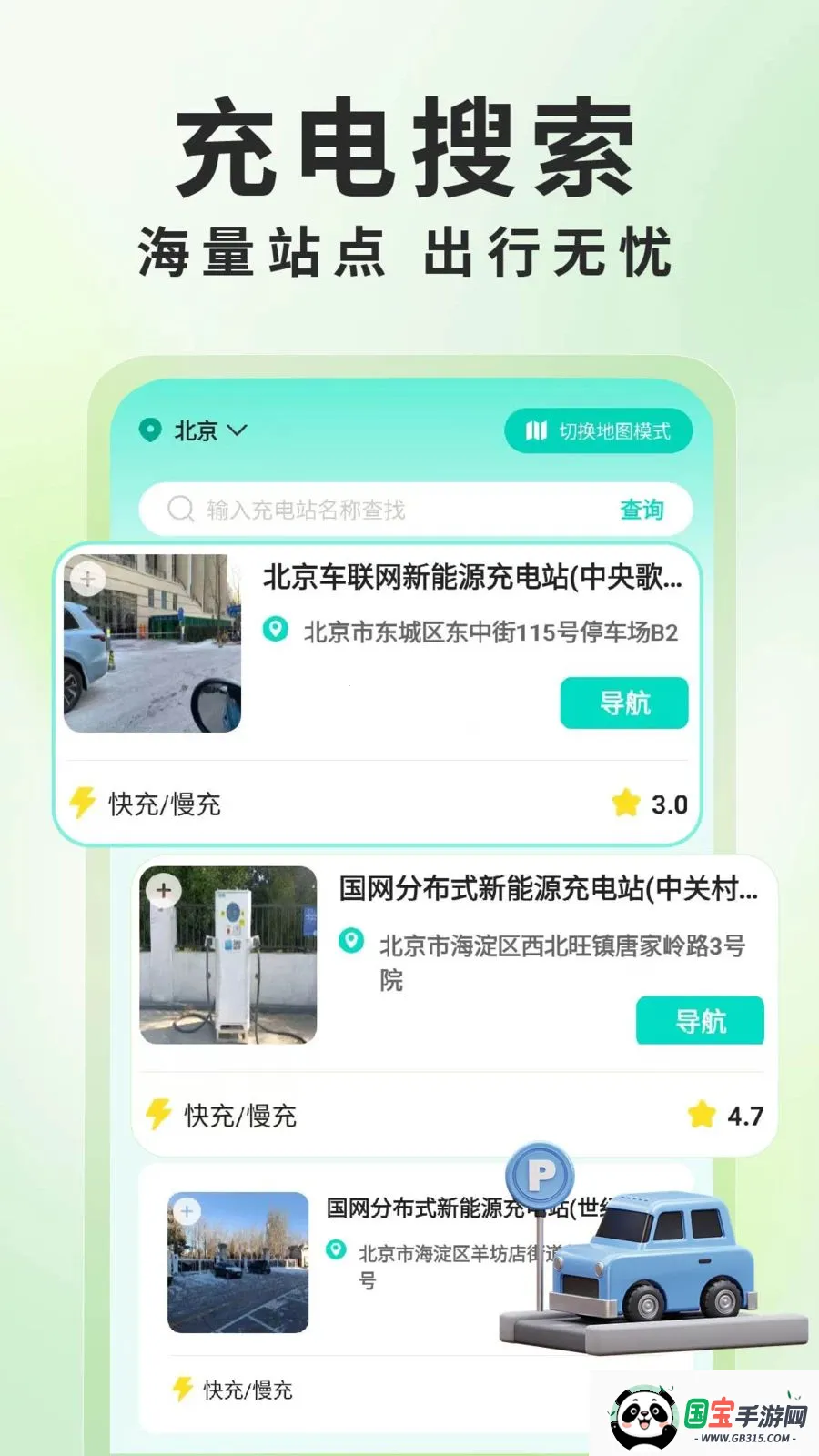819x1456 pixels.
Task: Tap the lightning icon on the 4.7-rated card
Action: [x=158, y=1114]
